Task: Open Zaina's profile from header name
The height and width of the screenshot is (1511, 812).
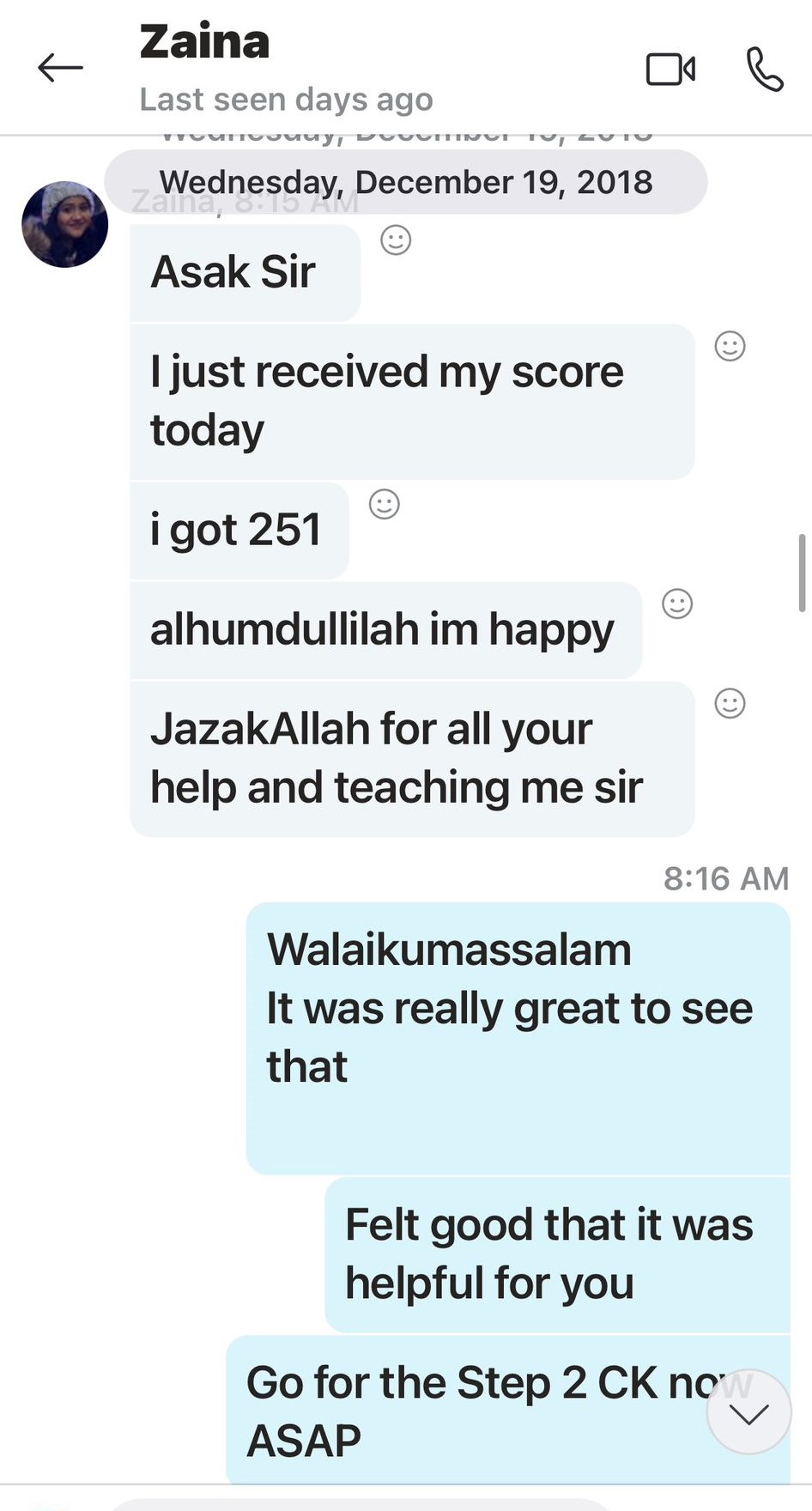Action: [204, 42]
